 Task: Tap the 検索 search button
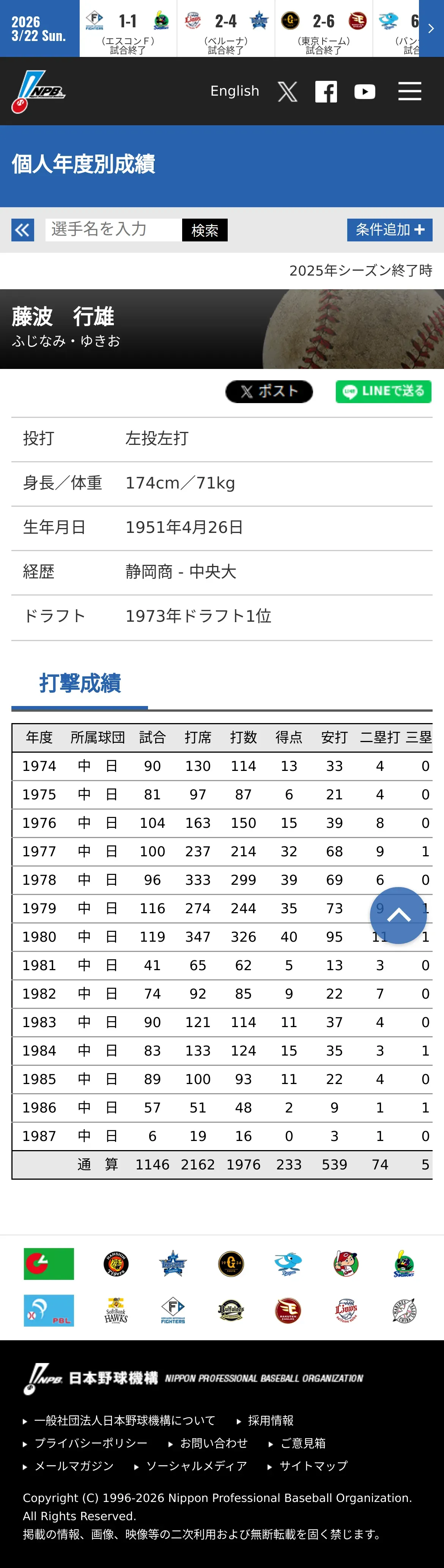(205, 230)
